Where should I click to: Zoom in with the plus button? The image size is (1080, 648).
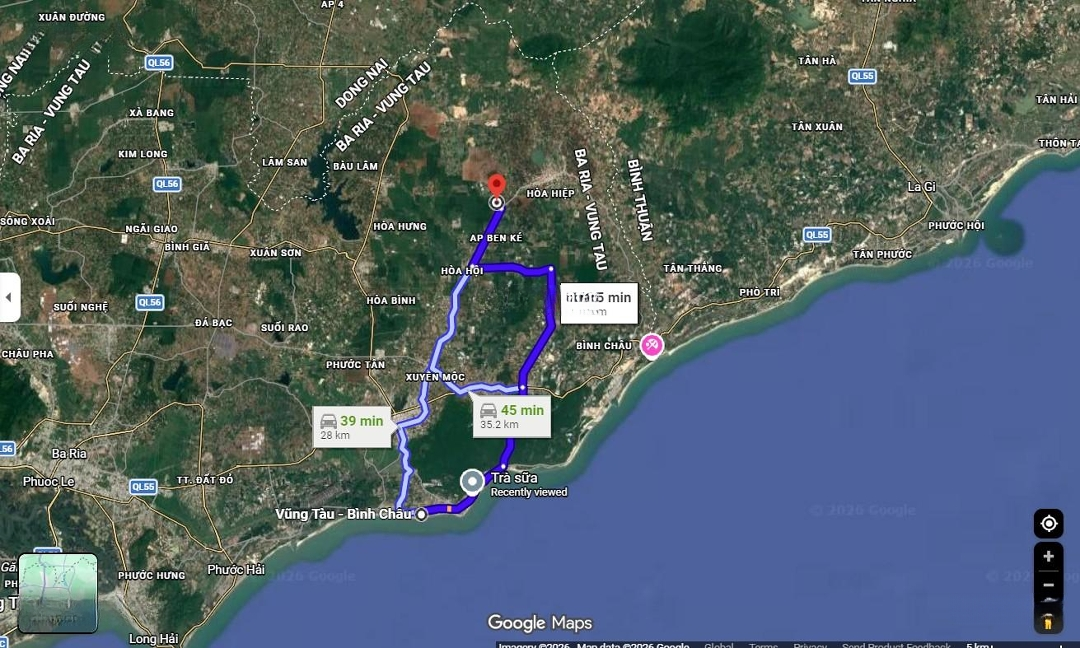click(x=1048, y=557)
